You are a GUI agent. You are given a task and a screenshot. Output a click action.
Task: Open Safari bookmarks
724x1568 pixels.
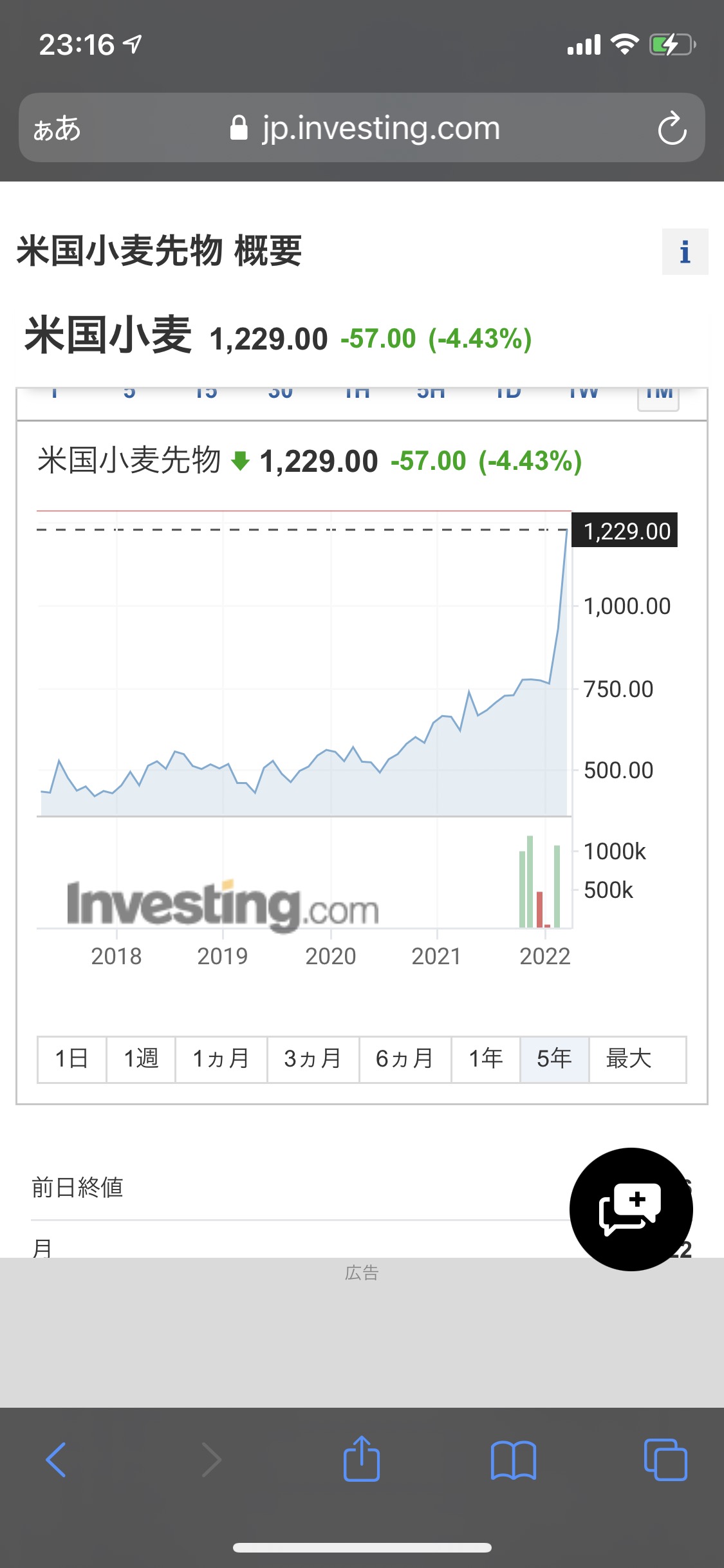pos(513,1460)
